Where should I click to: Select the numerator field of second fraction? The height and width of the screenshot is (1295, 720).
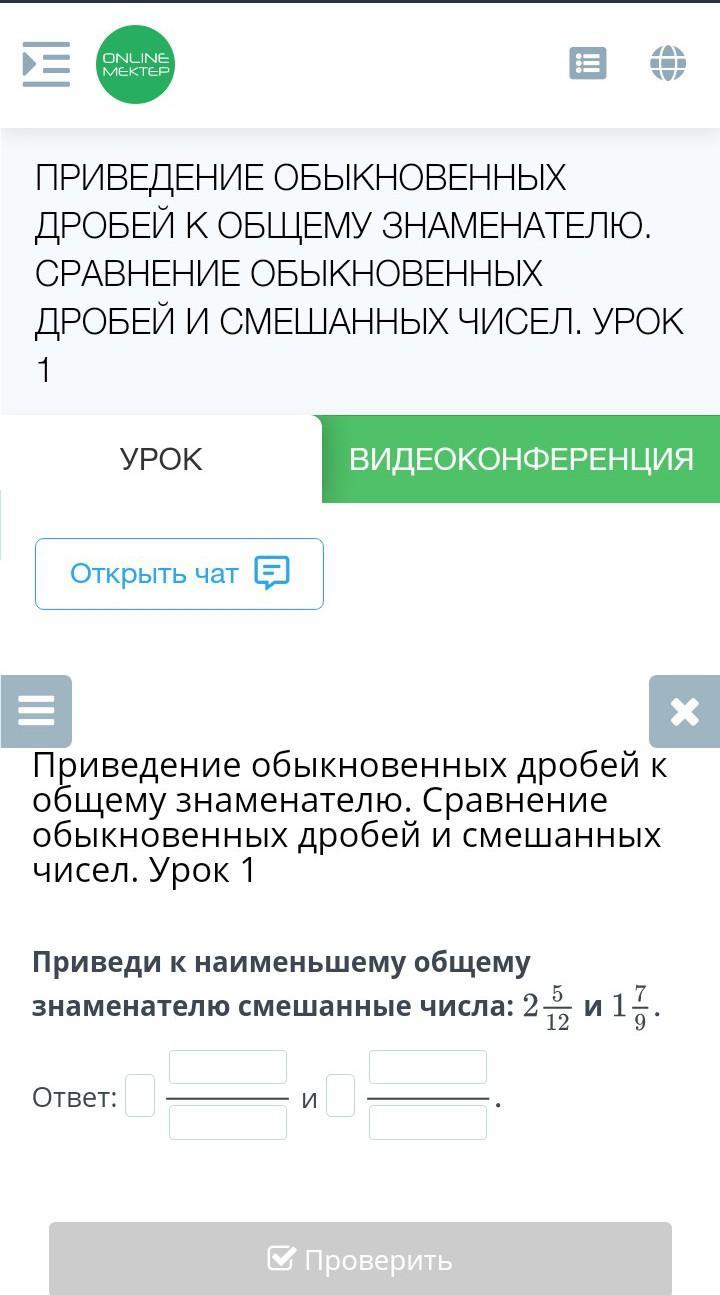(428, 1067)
